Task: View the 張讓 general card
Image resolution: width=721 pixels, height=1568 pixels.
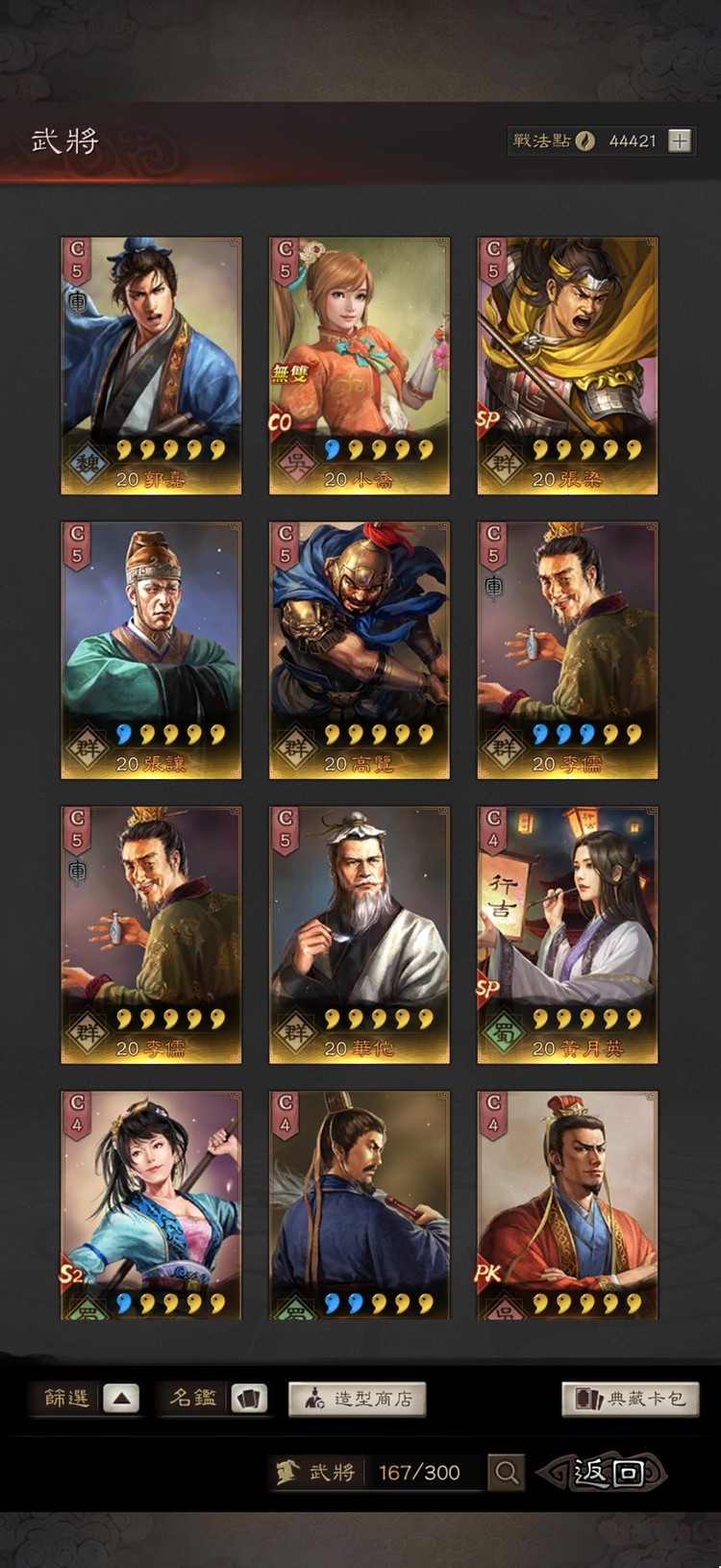Action: pyautogui.click(x=151, y=650)
